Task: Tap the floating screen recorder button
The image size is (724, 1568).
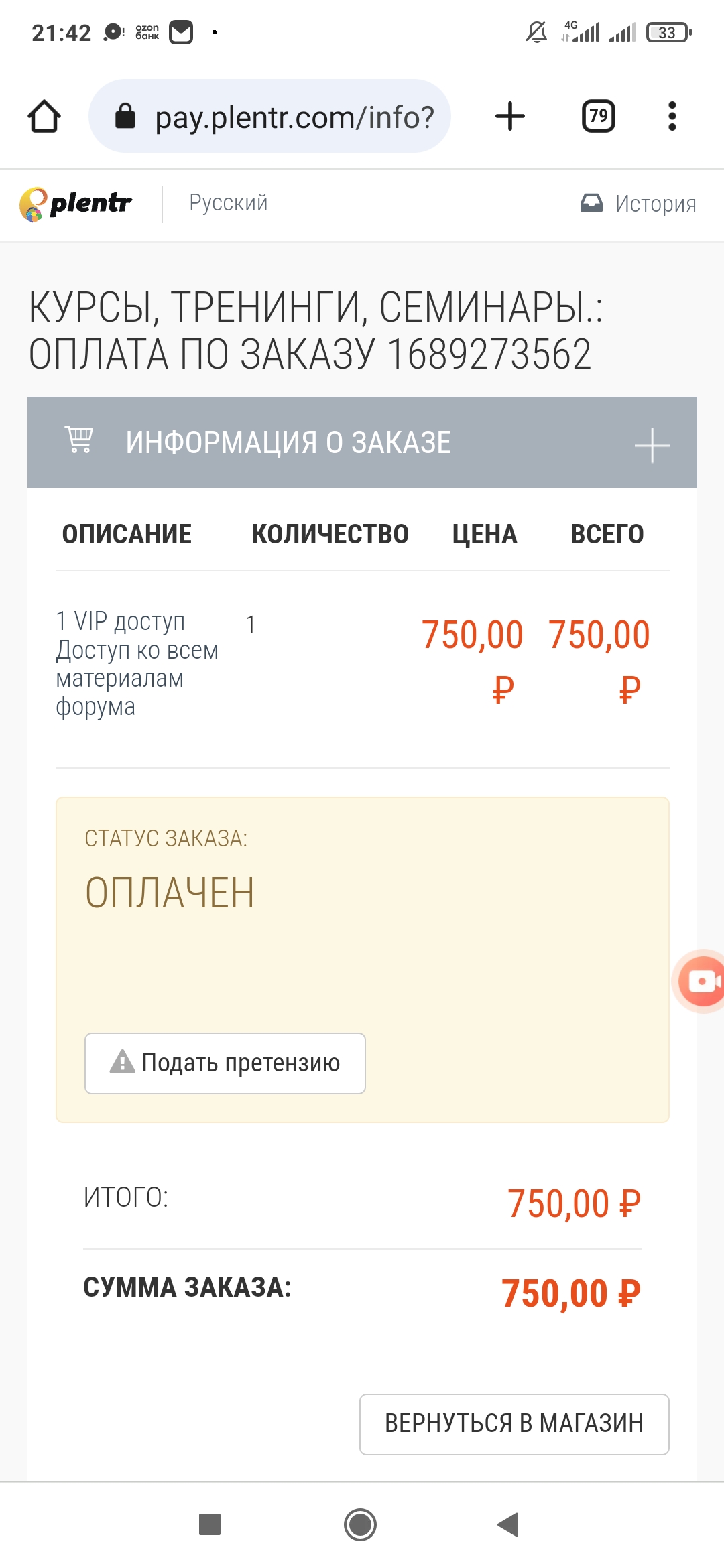Action: 700,982
